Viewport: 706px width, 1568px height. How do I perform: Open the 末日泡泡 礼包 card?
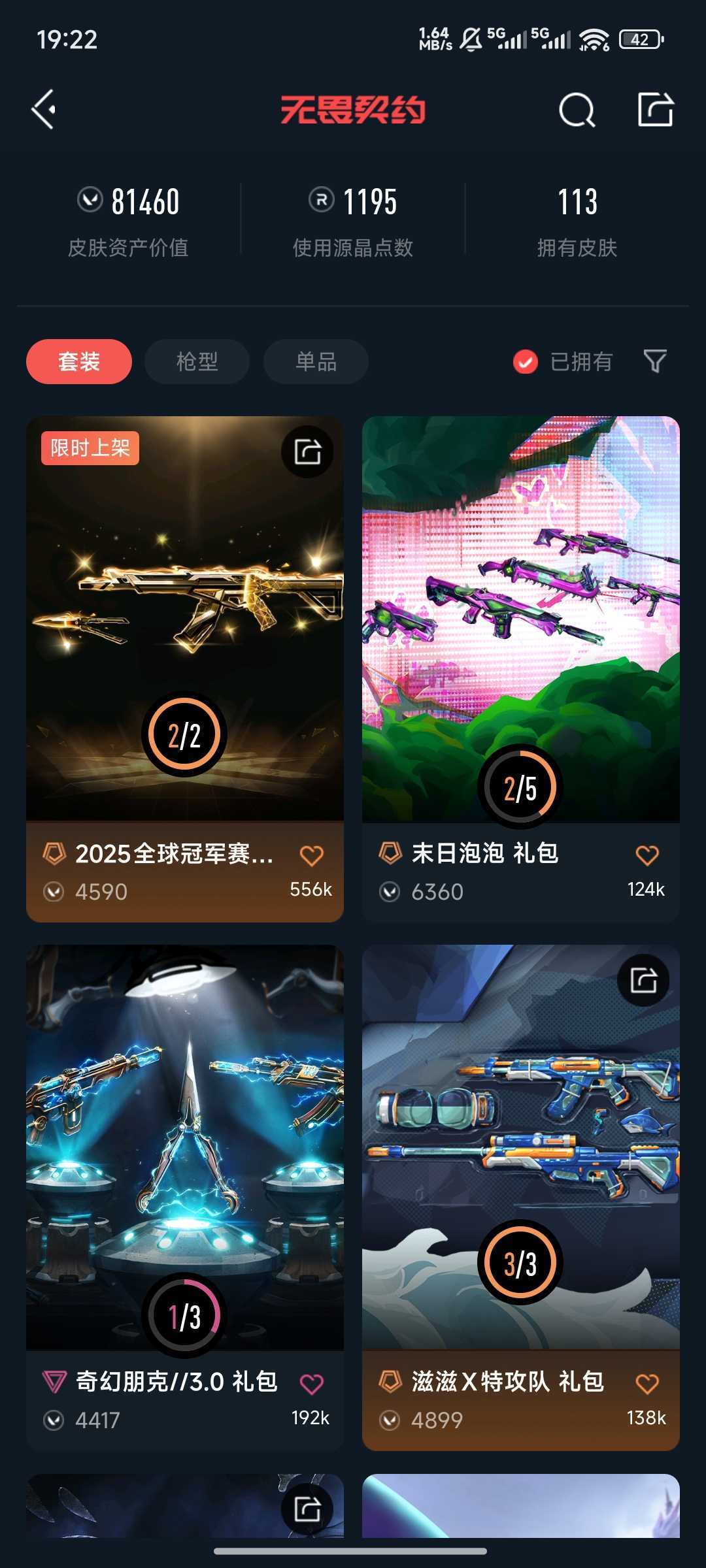520,621
